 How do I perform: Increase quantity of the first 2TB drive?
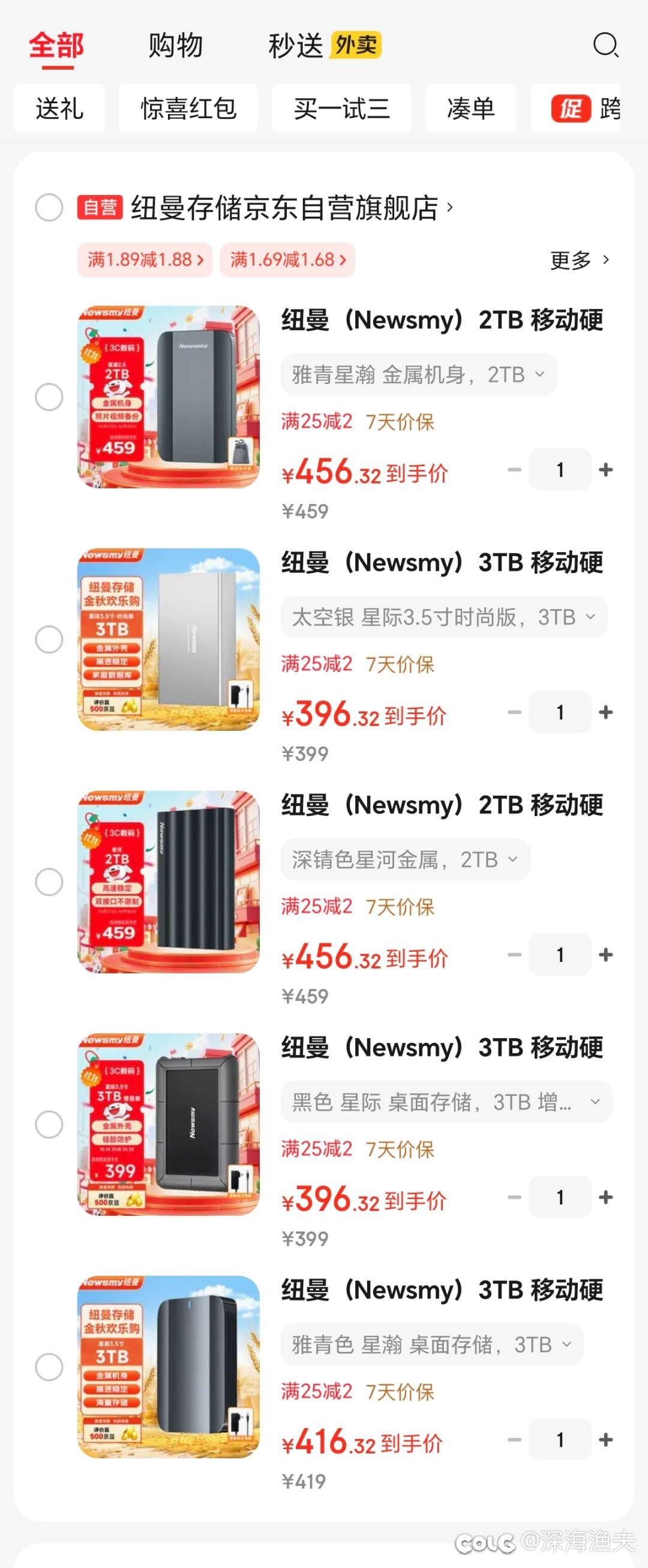605,469
